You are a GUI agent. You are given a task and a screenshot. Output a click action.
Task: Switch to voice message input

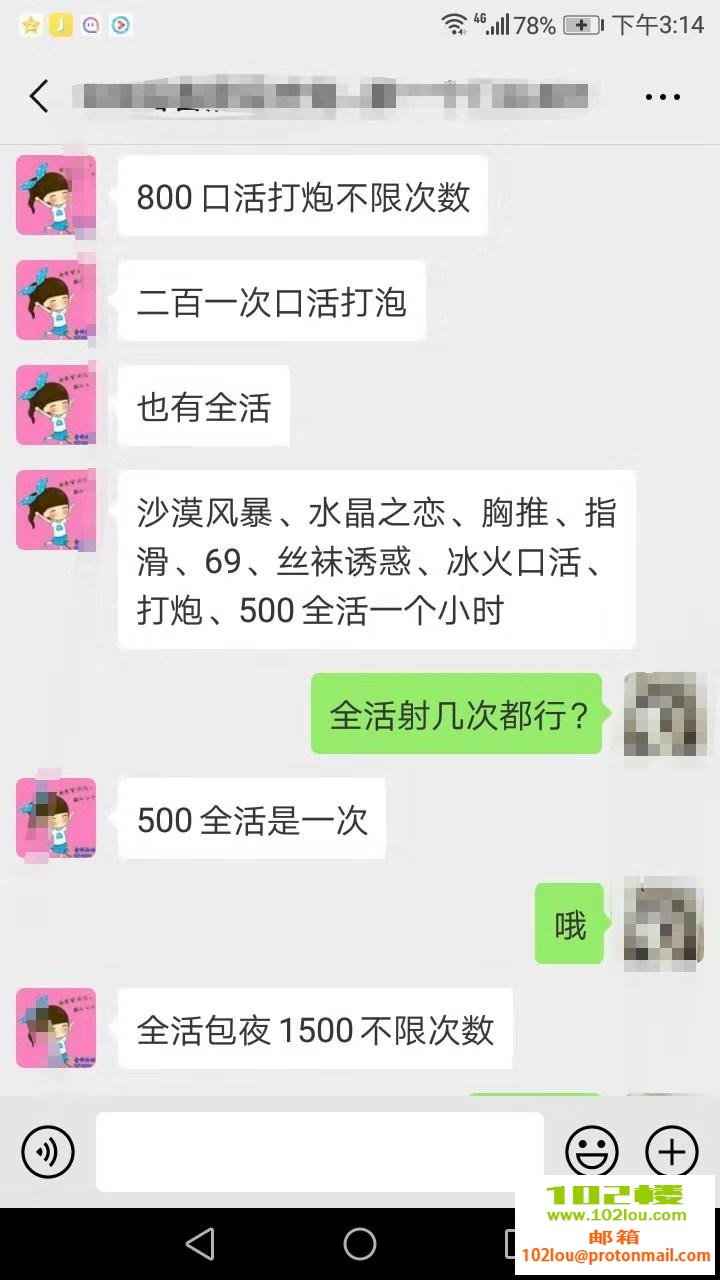point(48,1152)
